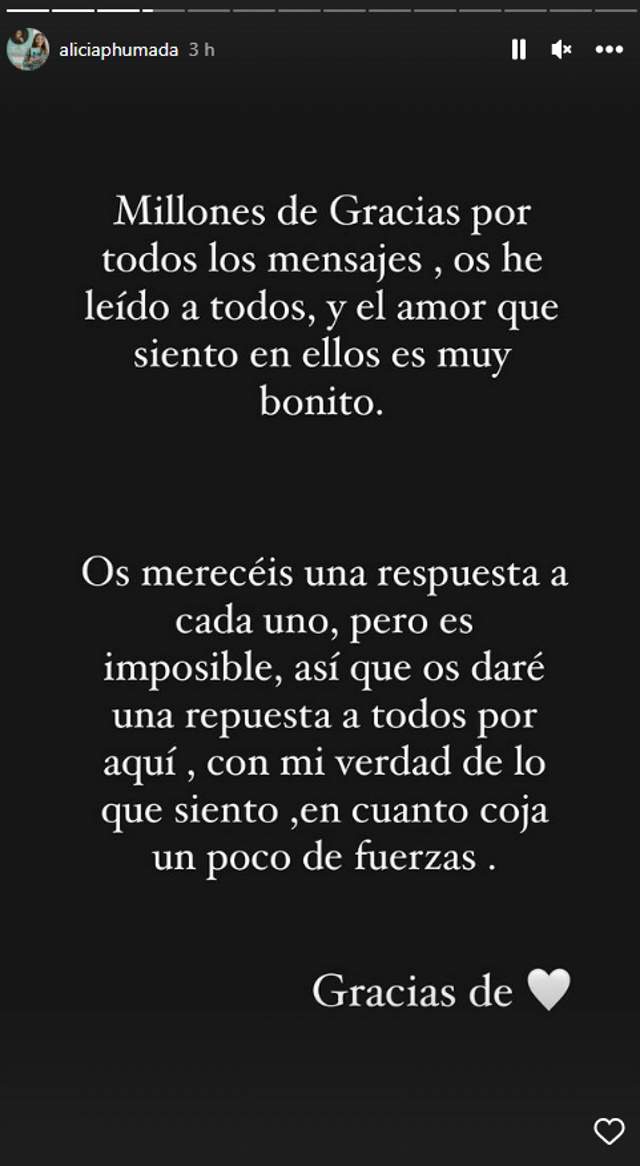Screen dimensions: 640x1166
Task: Open the three-dot options menu
Action: pyautogui.click(x=608, y=49)
